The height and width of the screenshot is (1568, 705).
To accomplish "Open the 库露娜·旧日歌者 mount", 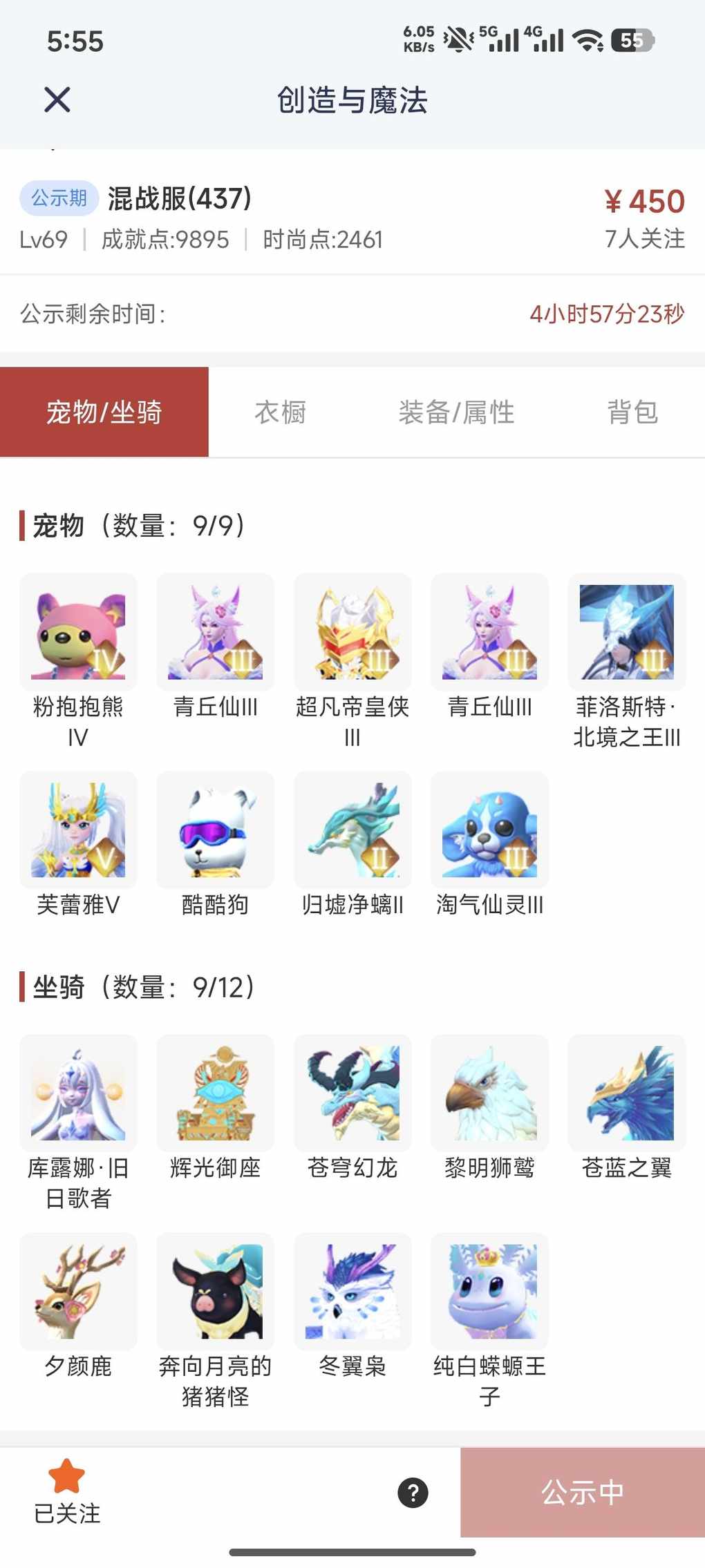I will (x=78, y=1093).
